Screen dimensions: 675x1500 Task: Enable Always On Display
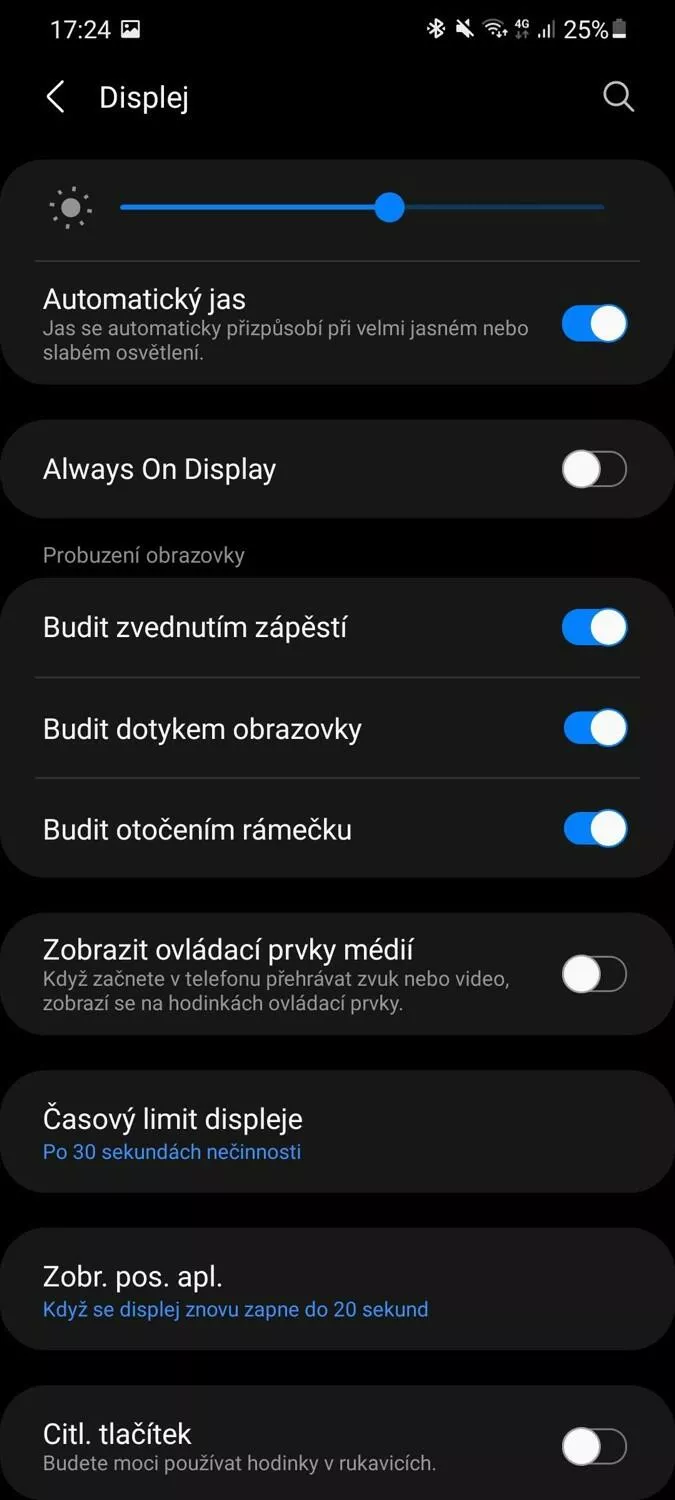(x=594, y=469)
